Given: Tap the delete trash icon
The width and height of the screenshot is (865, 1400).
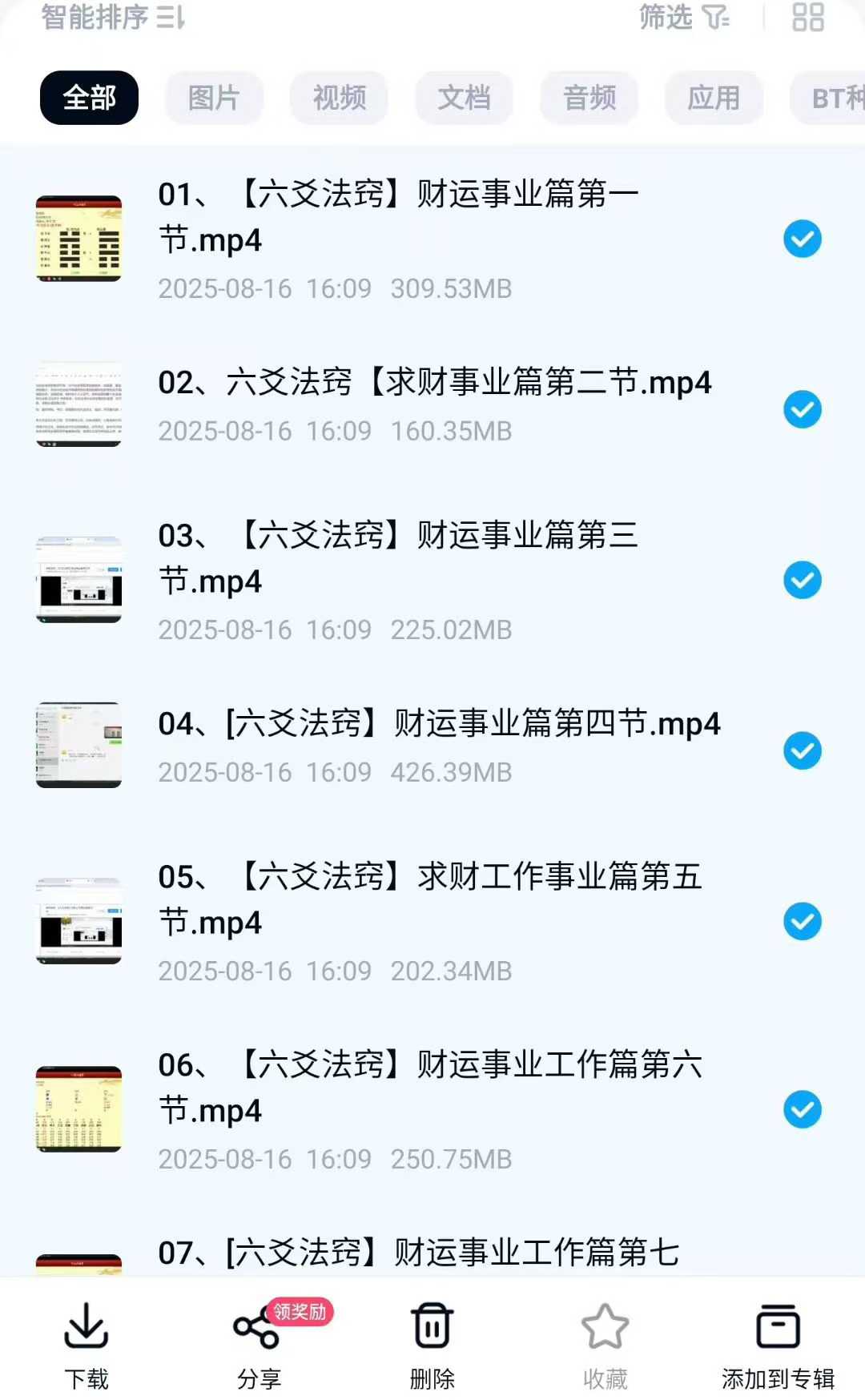Looking at the screenshot, I should pyautogui.click(x=430, y=1330).
